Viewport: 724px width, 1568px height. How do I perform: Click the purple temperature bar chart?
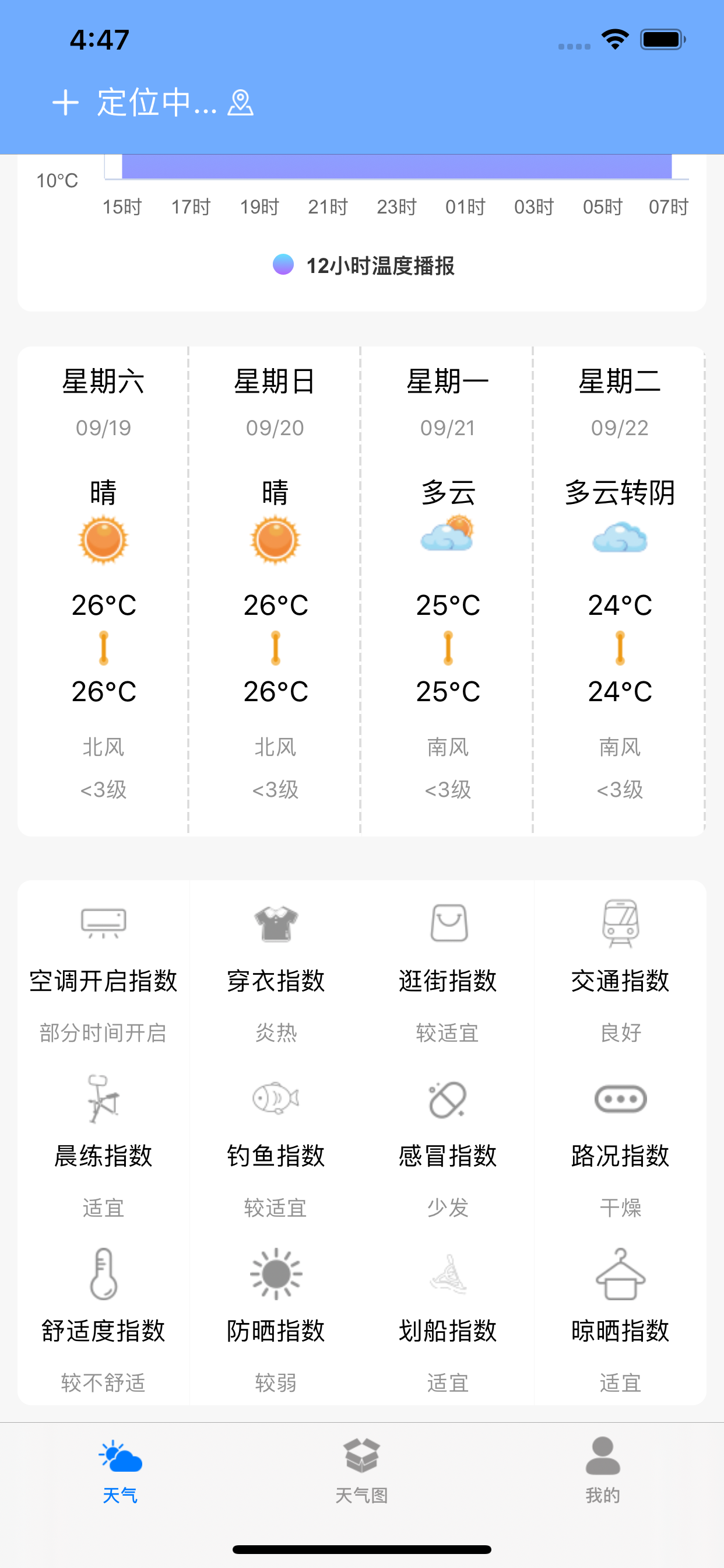tap(395, 167)
